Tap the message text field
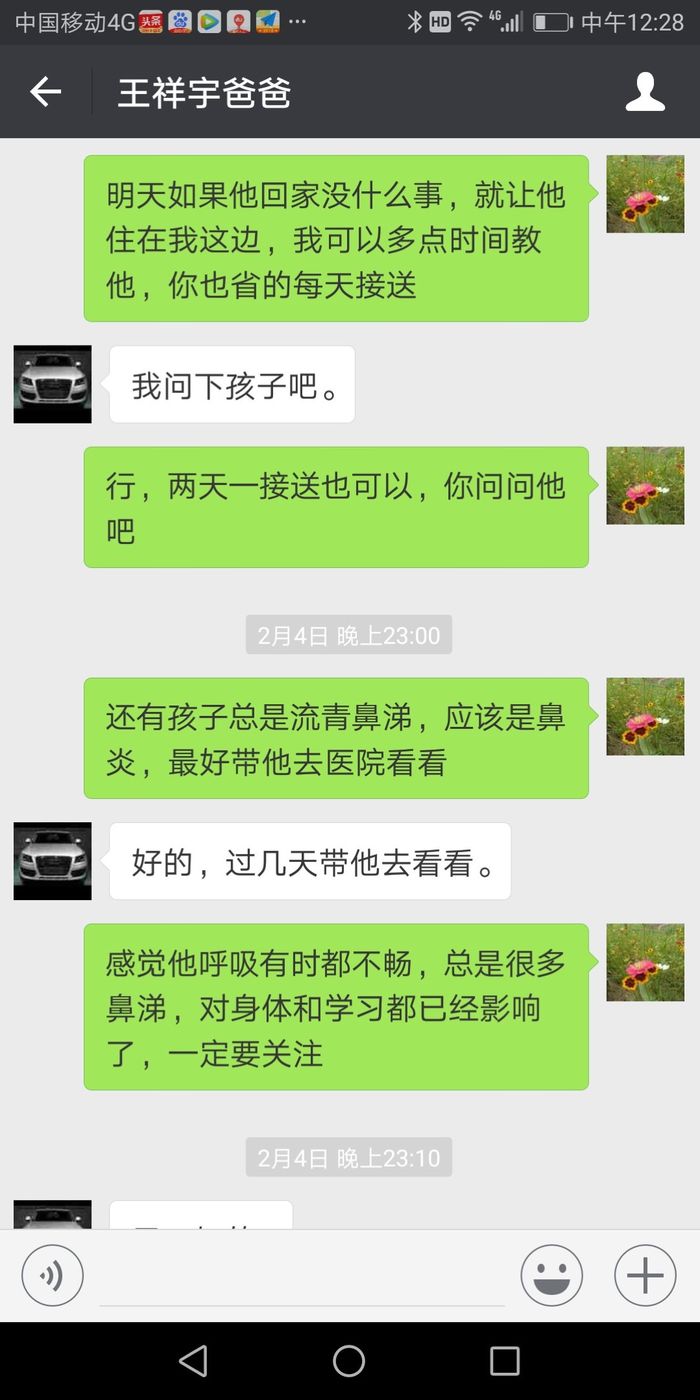 [300, 1277]
